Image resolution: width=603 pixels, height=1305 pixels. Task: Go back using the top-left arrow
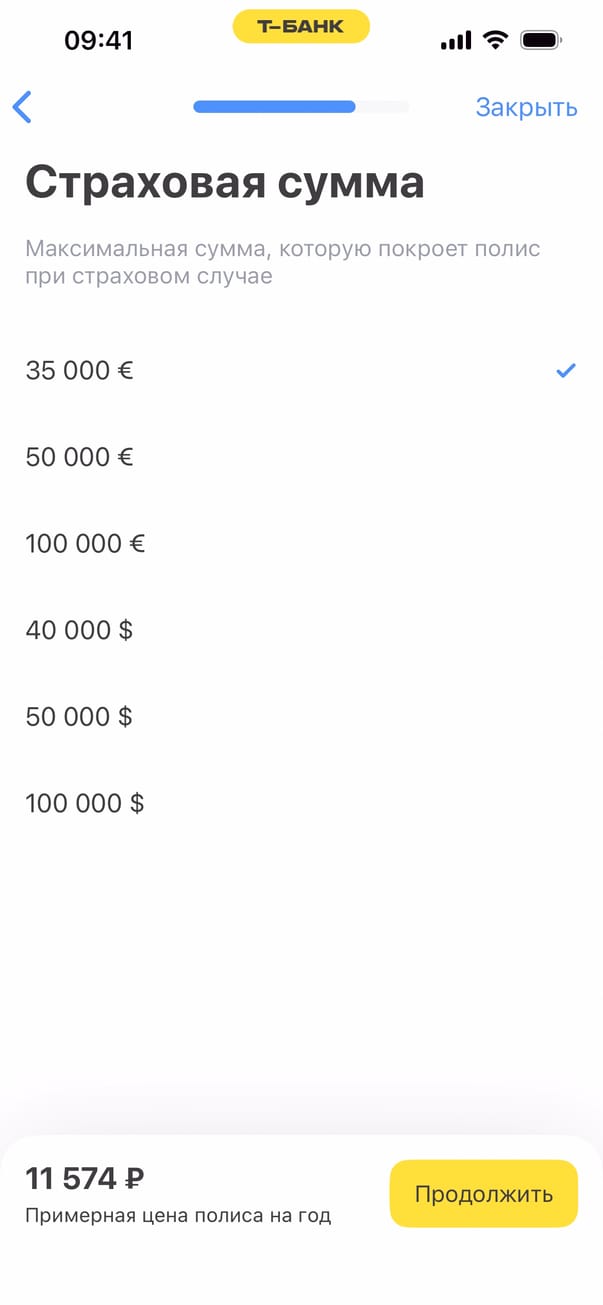point(22,107)
